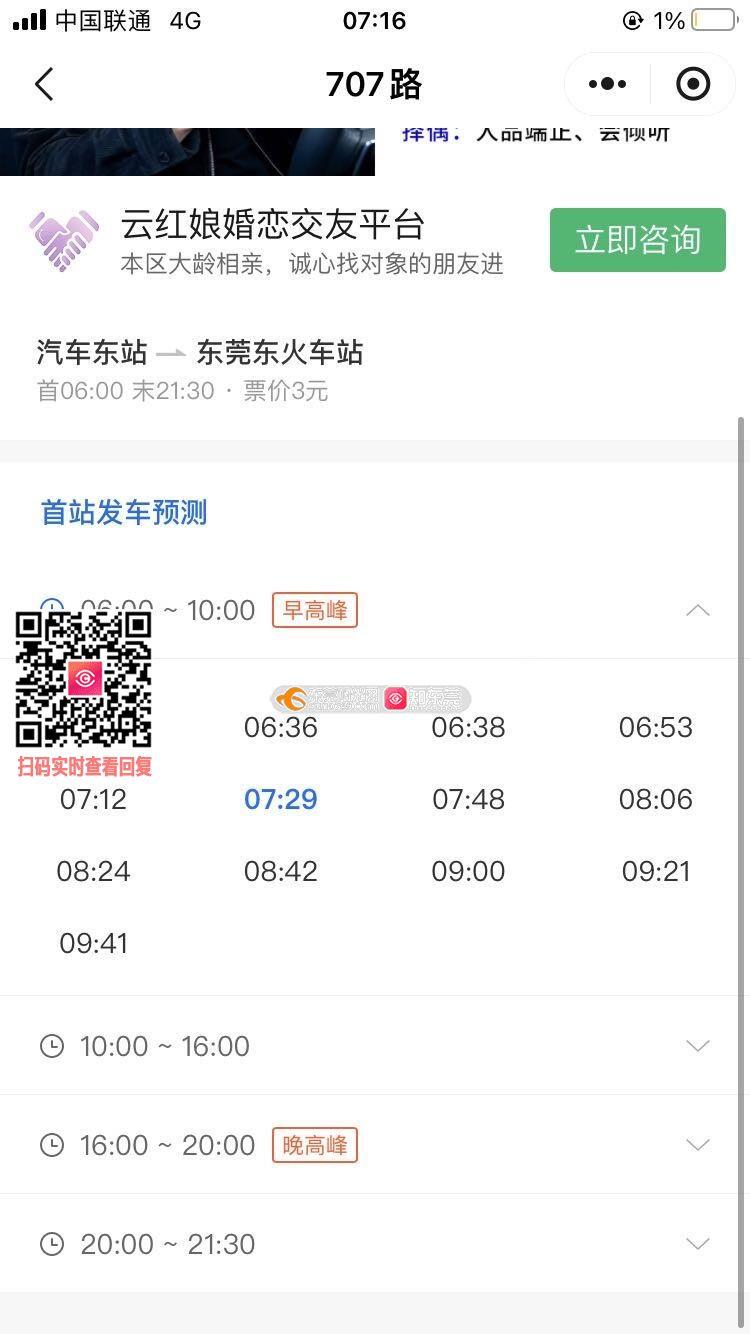Collapse the 06:00 ~ 10:00 早高峰 section
Screen dimensions: 750x1334
(697, 610)
